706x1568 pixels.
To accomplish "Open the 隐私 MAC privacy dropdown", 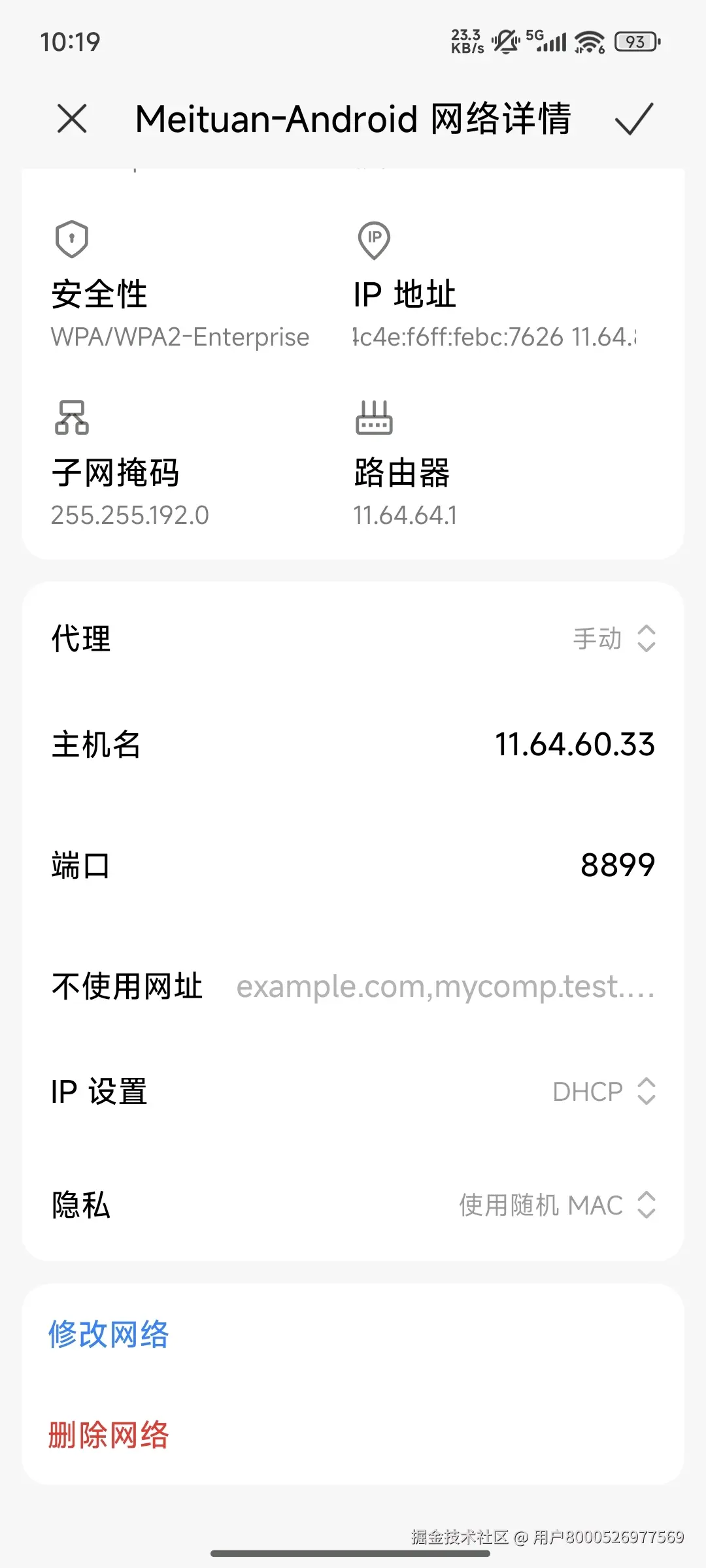I will click(557, 1205).
